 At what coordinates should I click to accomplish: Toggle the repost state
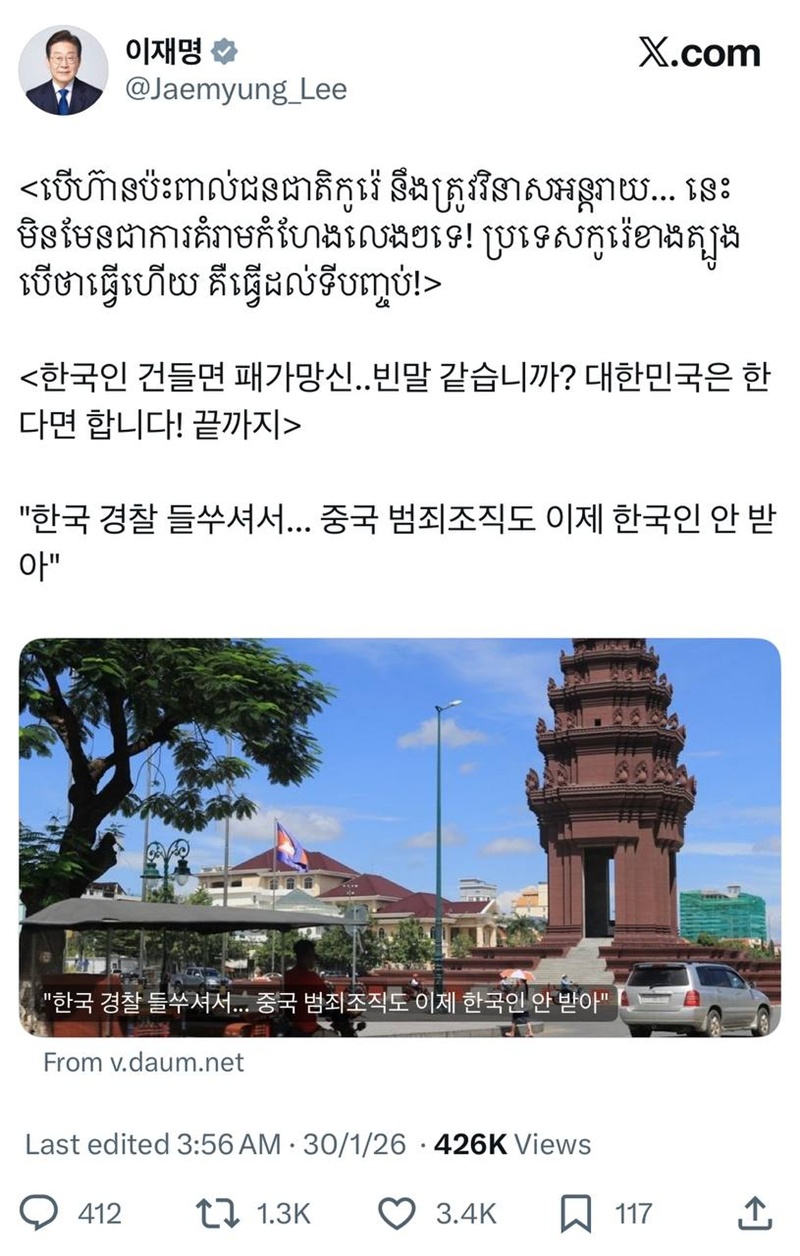click(x=223, y=1210)
